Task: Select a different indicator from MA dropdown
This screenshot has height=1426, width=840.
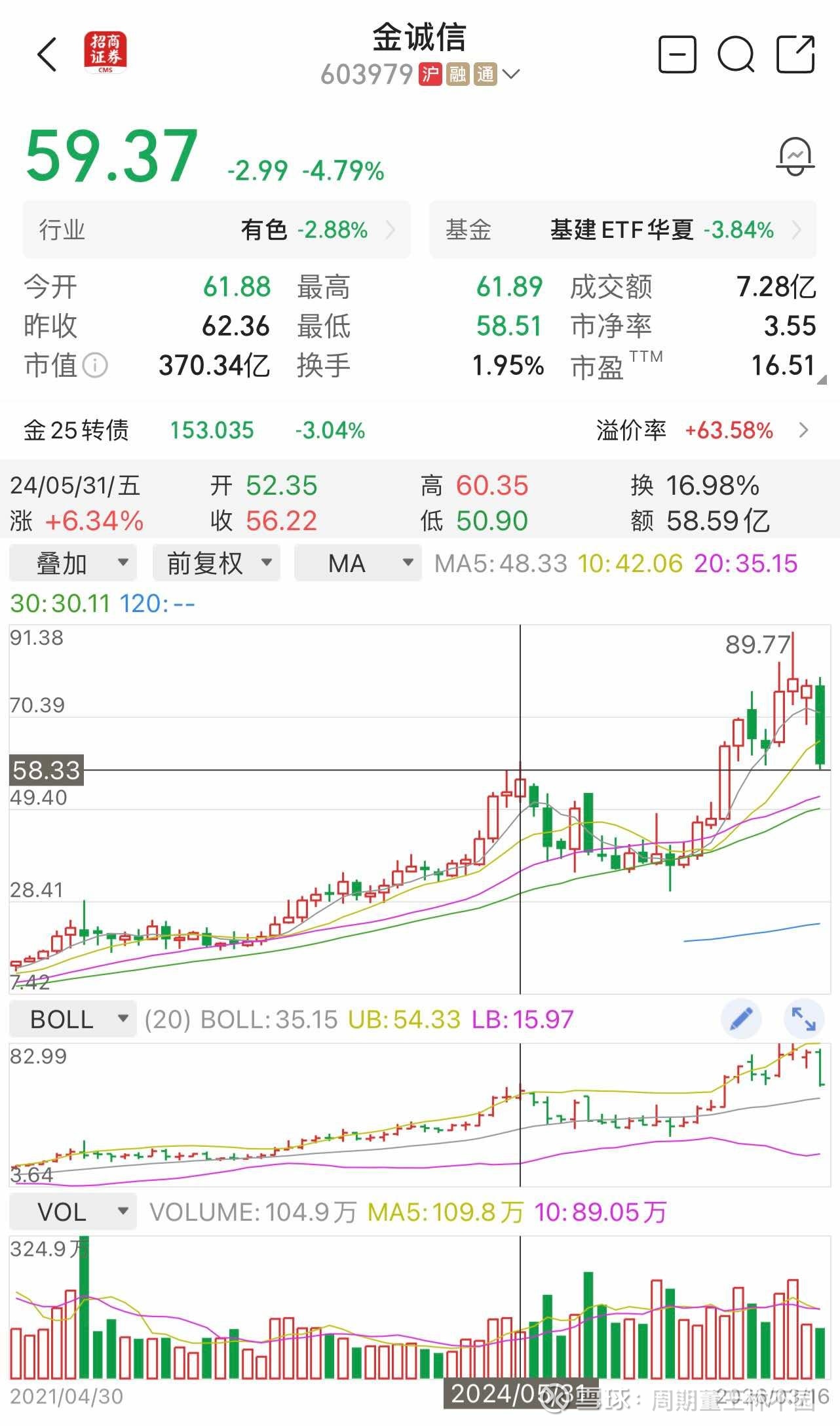Action: point(358,563)
